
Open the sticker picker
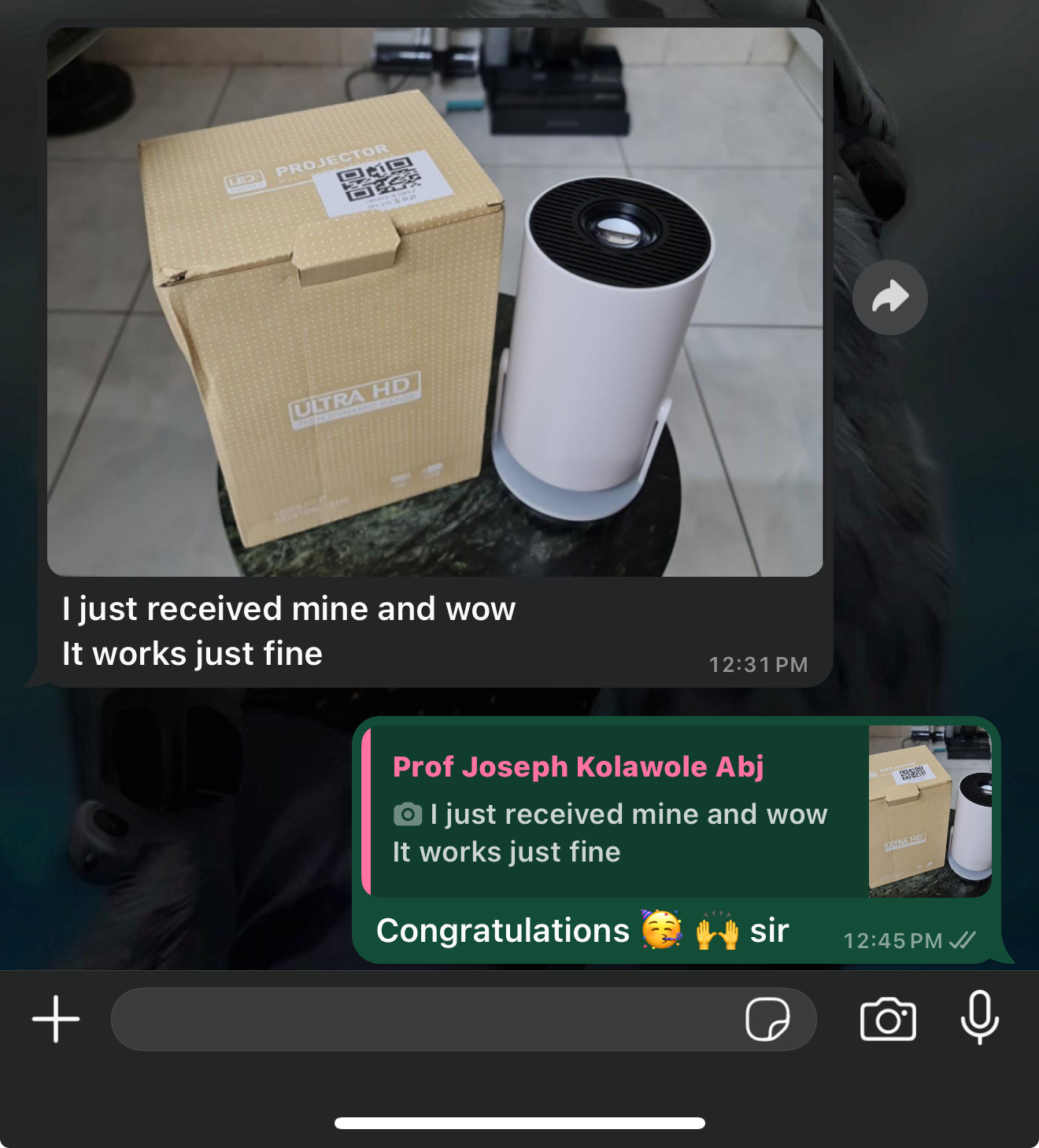pyautogui.click(x=767, y=1019)
